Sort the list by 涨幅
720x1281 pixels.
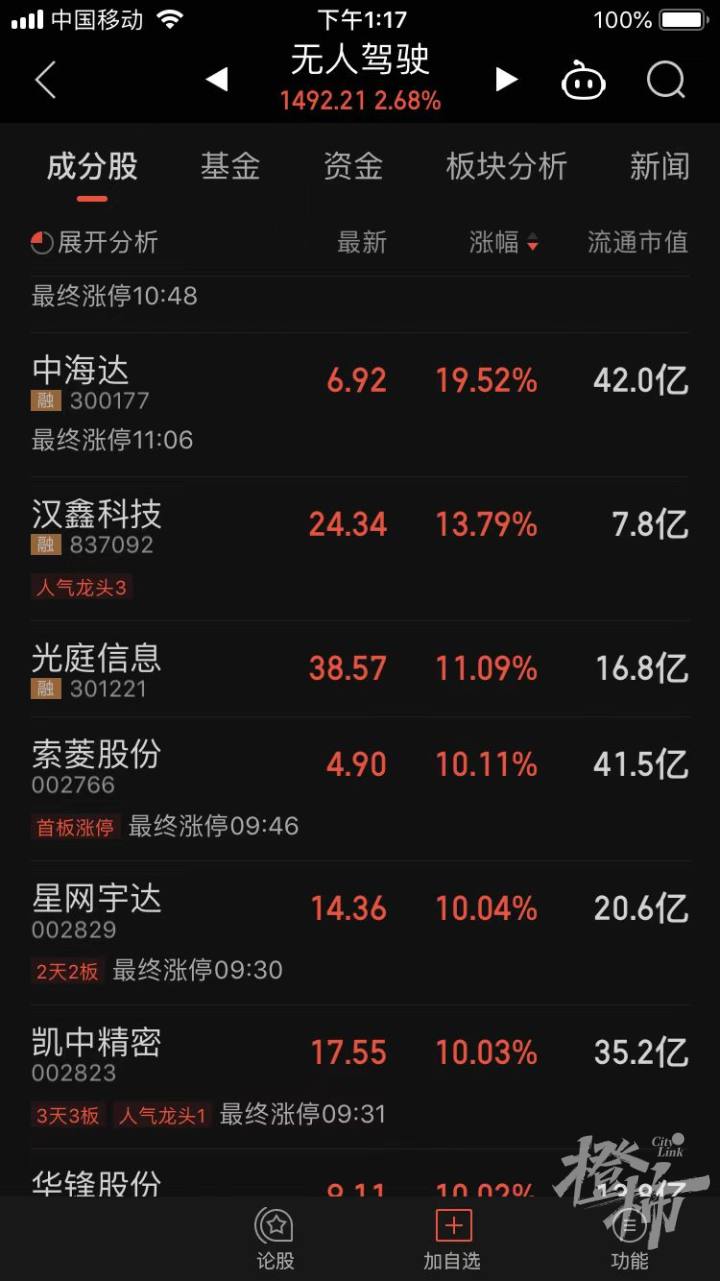[504, 242]
